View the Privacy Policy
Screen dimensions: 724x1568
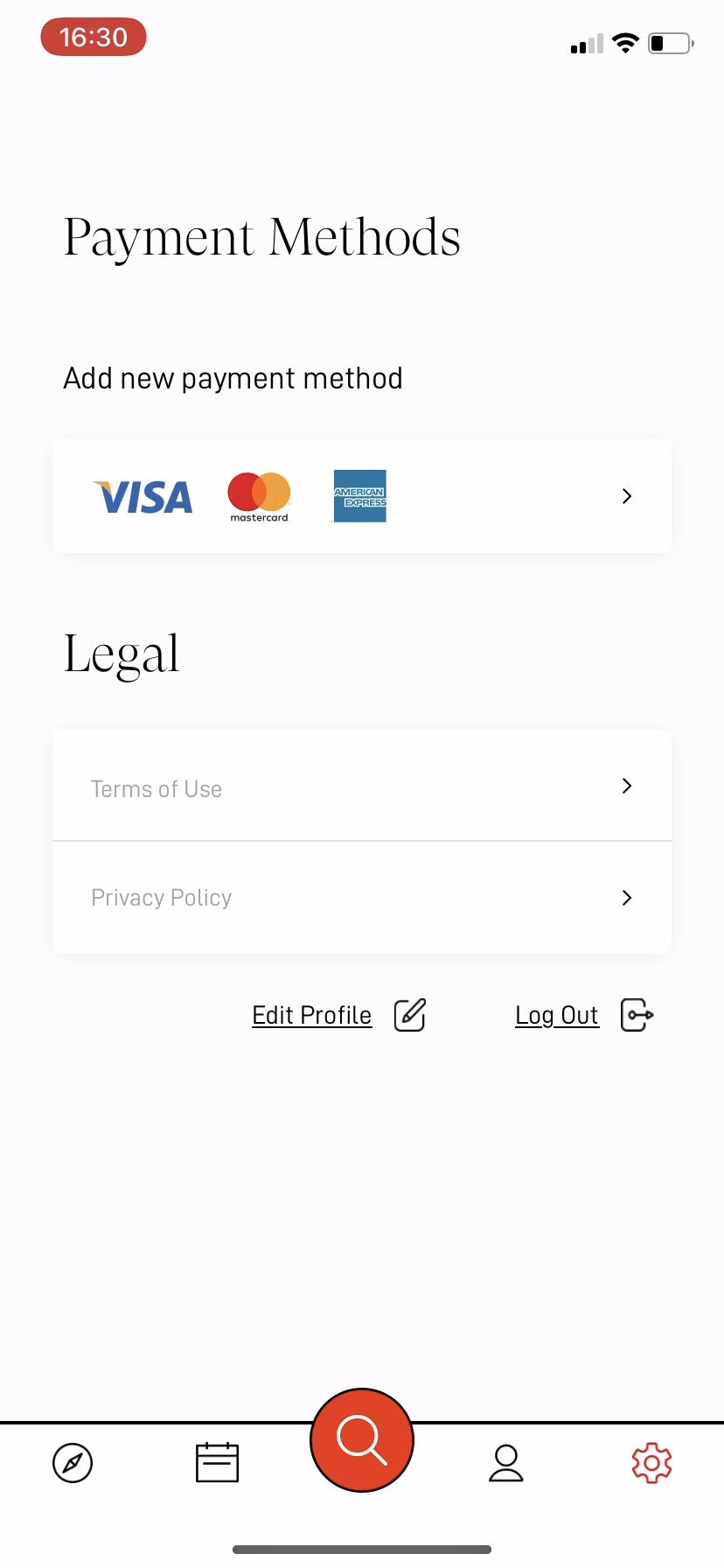pyautogui.click(x=362, y=898)
